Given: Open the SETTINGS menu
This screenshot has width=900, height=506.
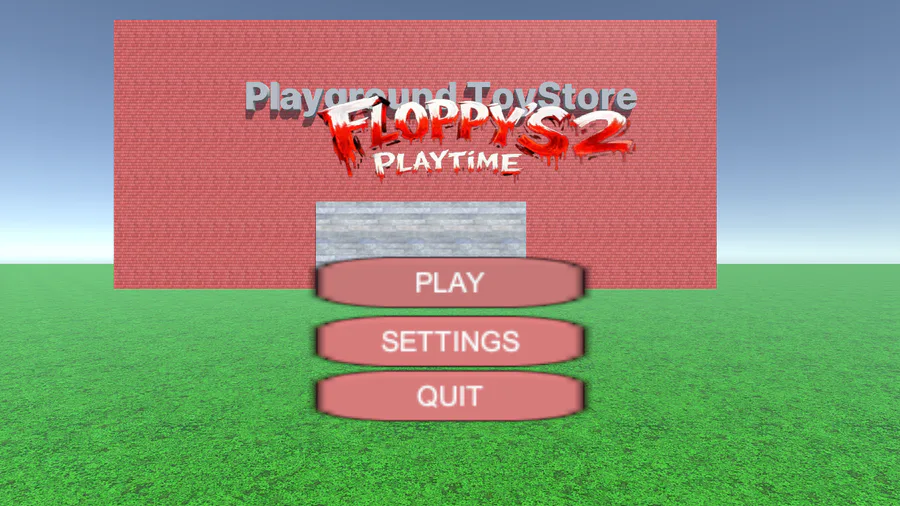Looking at the screenshot, I should coord(450,341).
